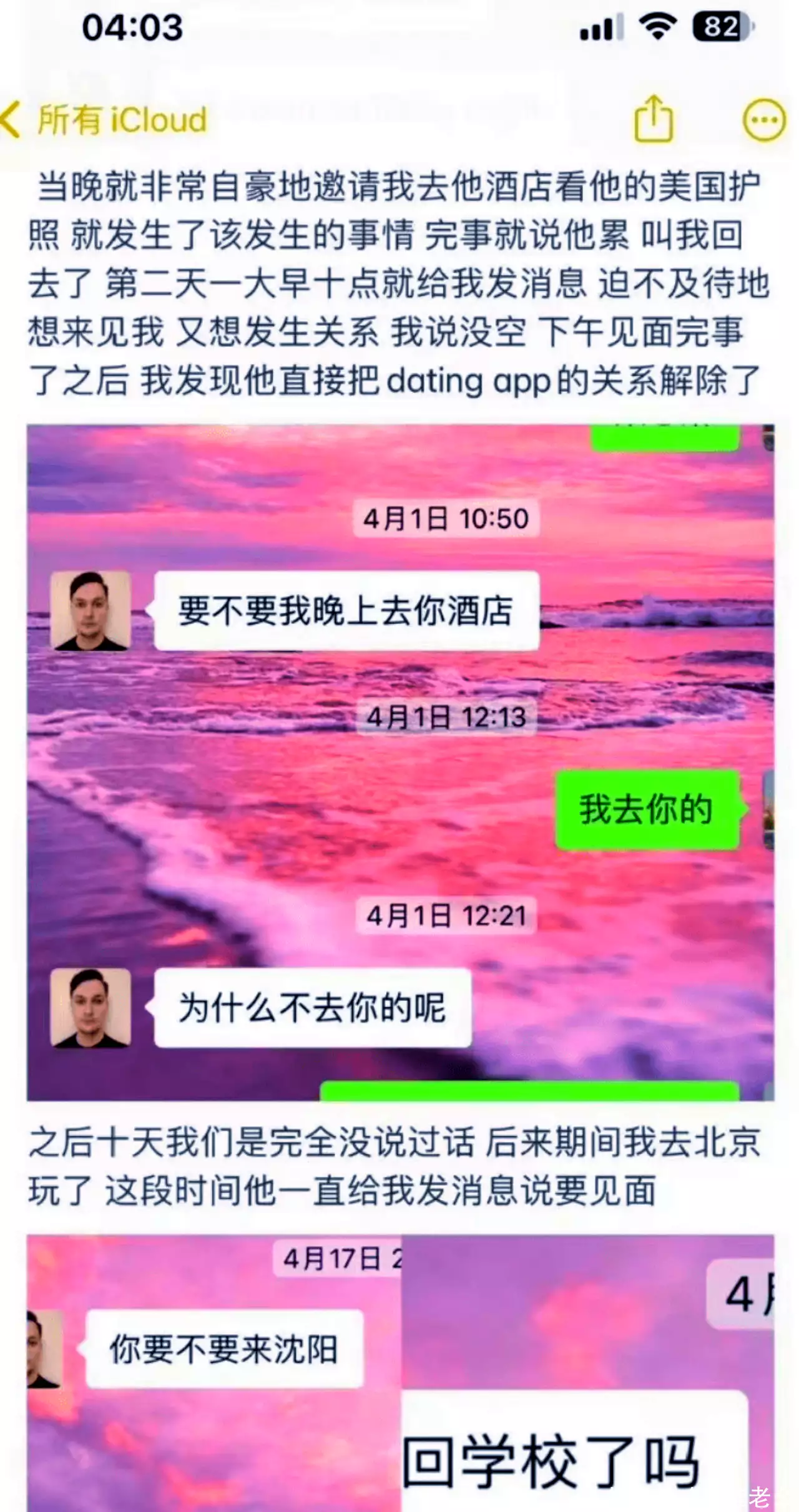Open the more options menu

[x=763, y=119]
